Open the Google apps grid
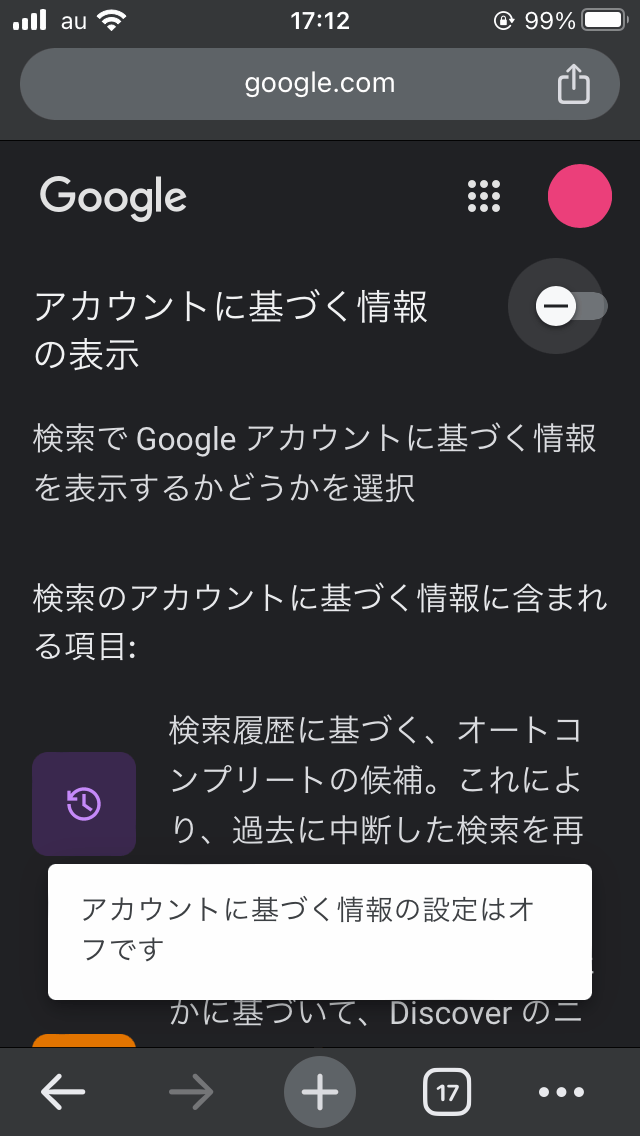 [484, 196]
